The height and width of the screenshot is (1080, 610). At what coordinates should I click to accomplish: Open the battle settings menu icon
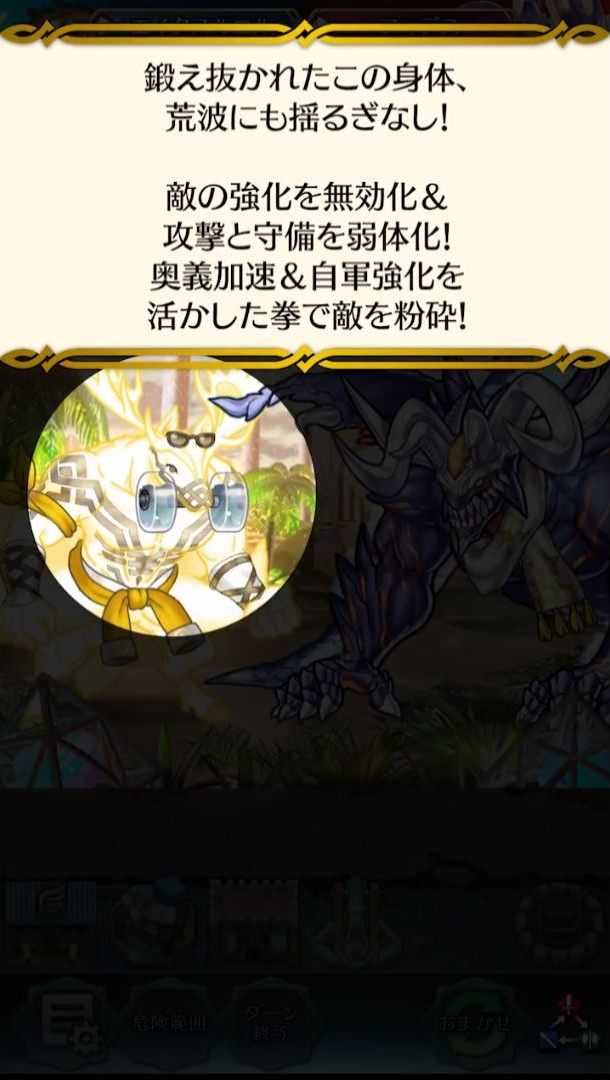(63, 1024)
